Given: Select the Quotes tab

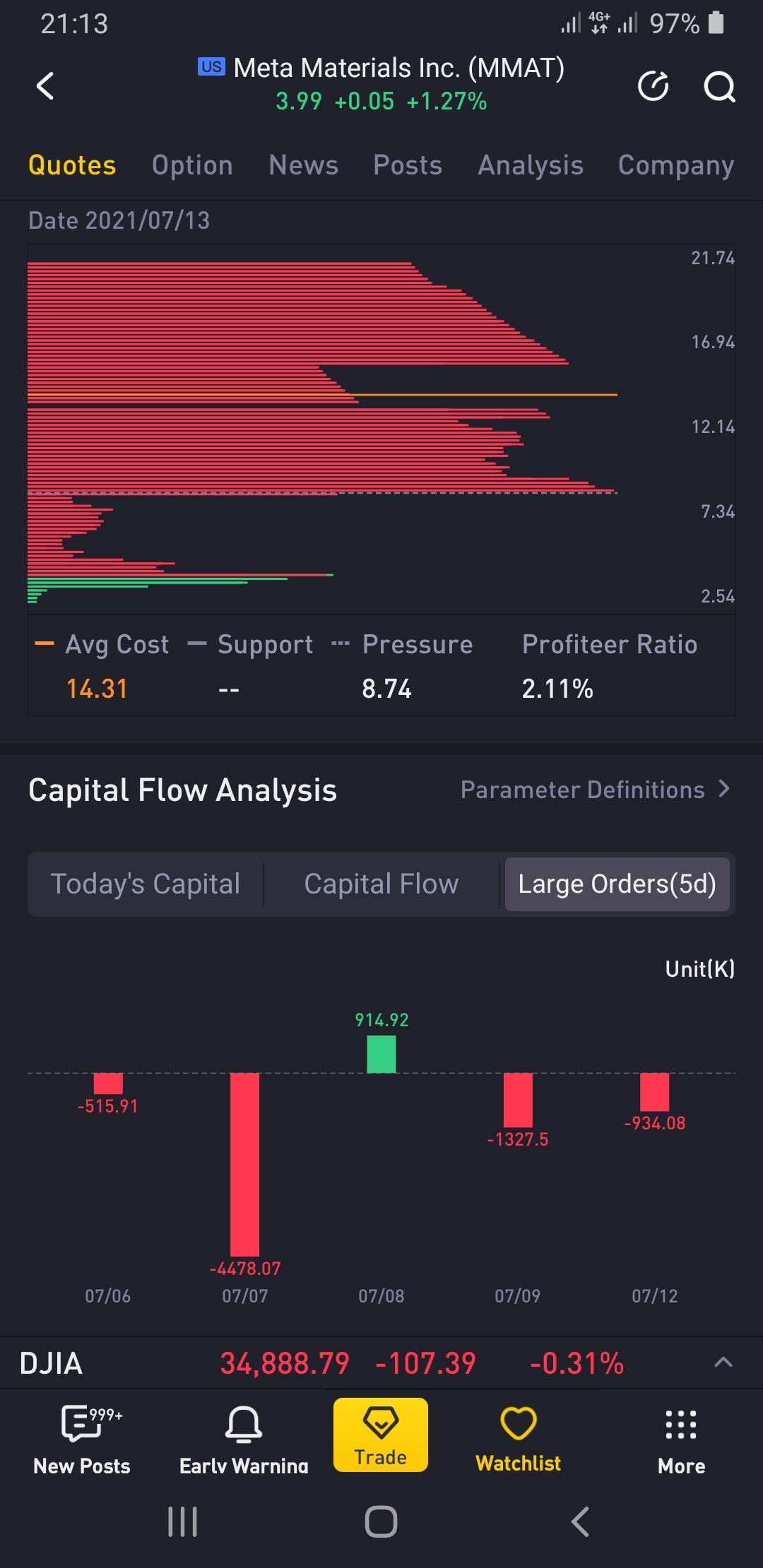Looking at the screenshot, I should click(72, 165).
